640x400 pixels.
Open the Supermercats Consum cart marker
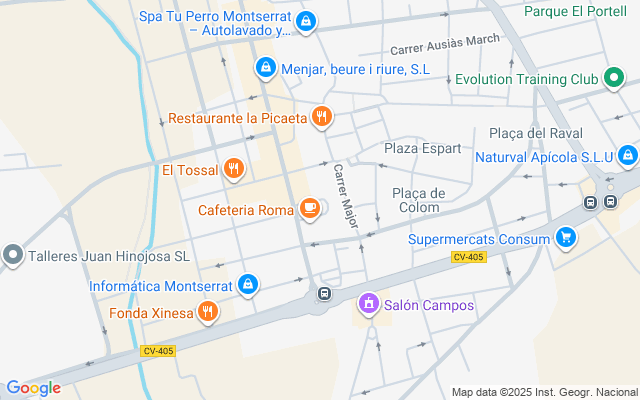566,238
